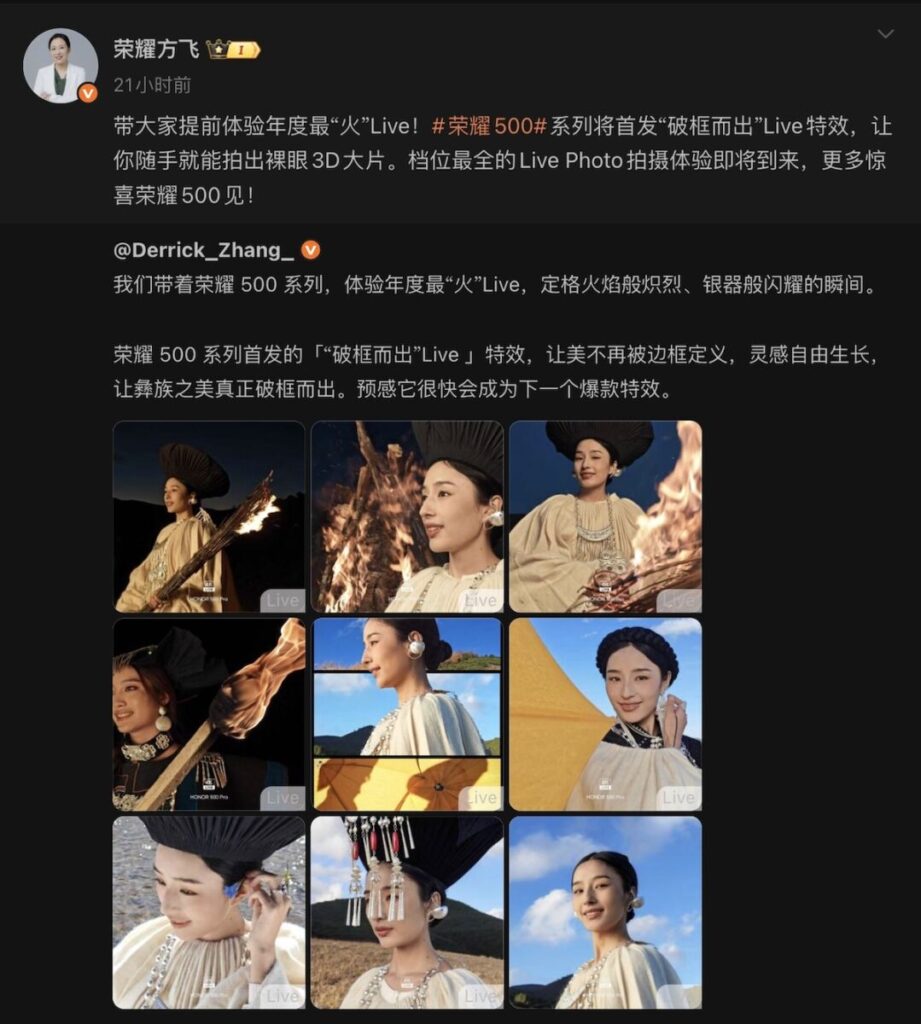This screenshot has height=1024, width=921.
Task: Tap the username 荣耀方飞
Action: tap(156, 49)
